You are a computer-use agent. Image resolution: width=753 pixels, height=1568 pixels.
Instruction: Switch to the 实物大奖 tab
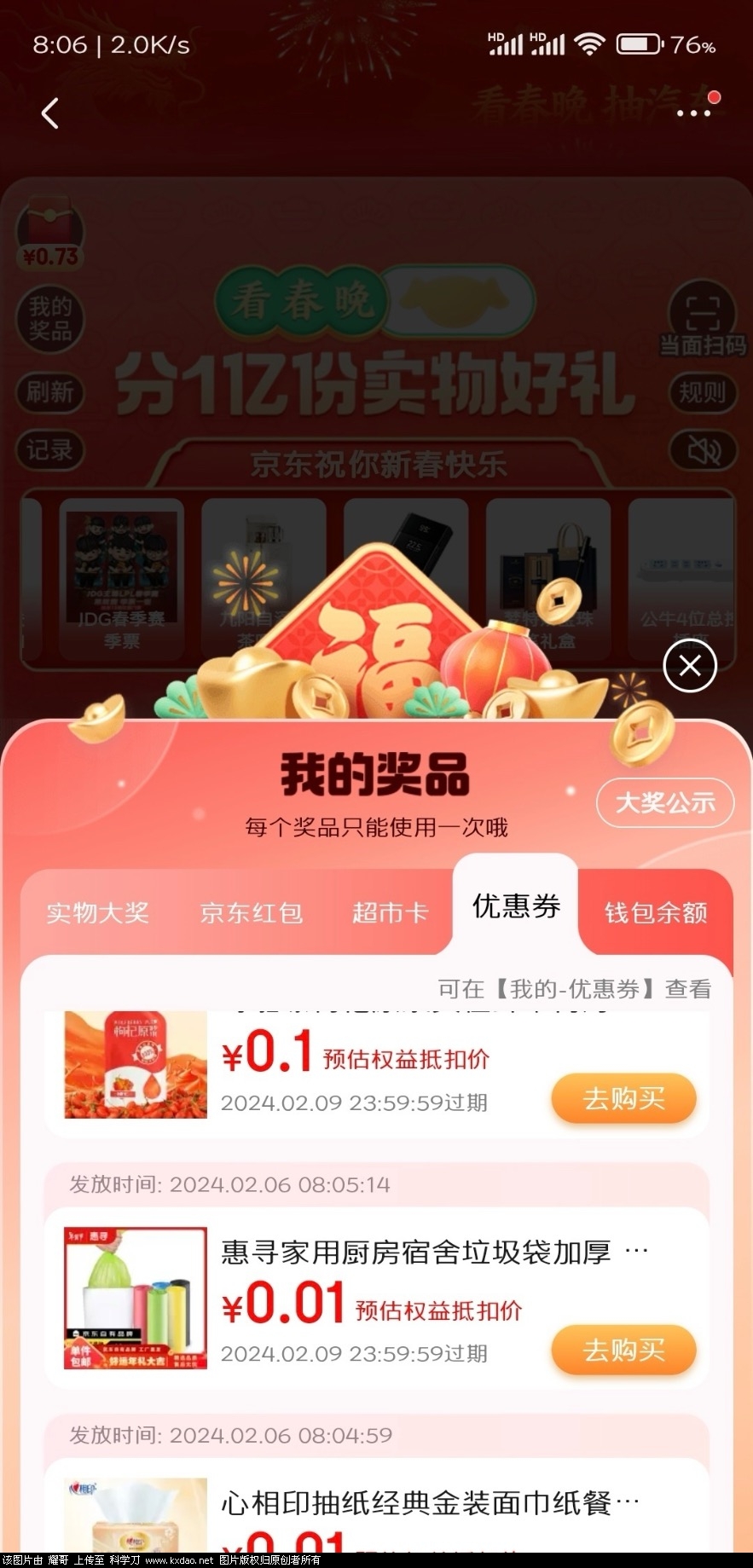[x=97, y=912]
